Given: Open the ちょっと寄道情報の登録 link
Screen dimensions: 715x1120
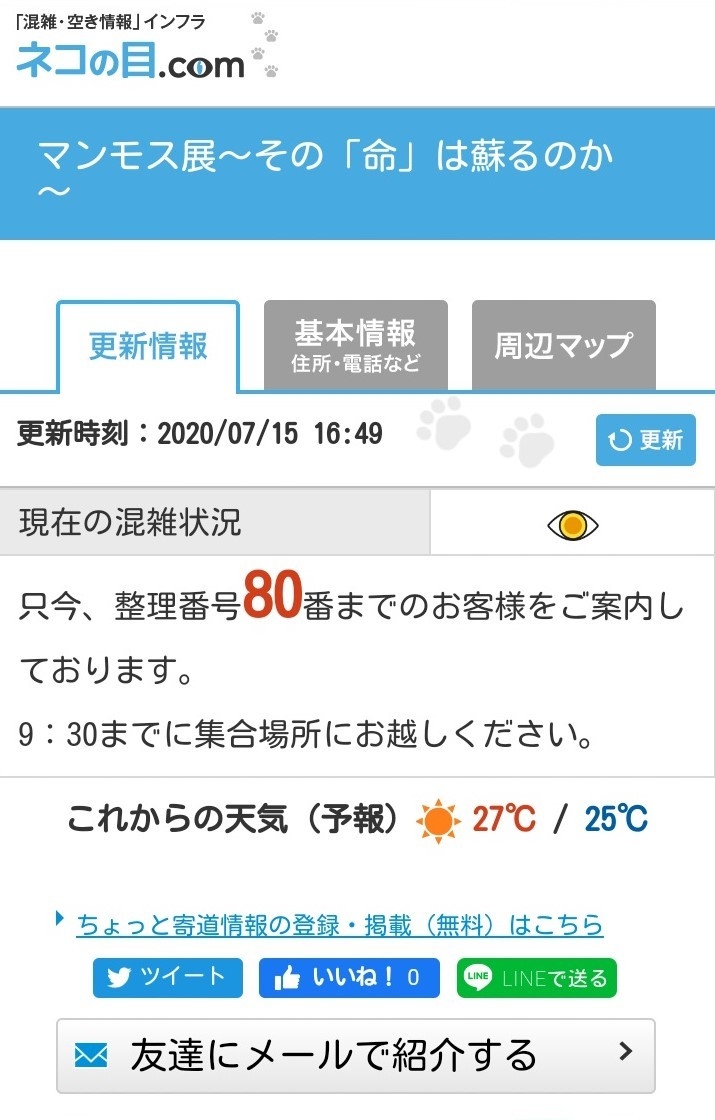Looking at the screenshot, I should tap(339, 924).
